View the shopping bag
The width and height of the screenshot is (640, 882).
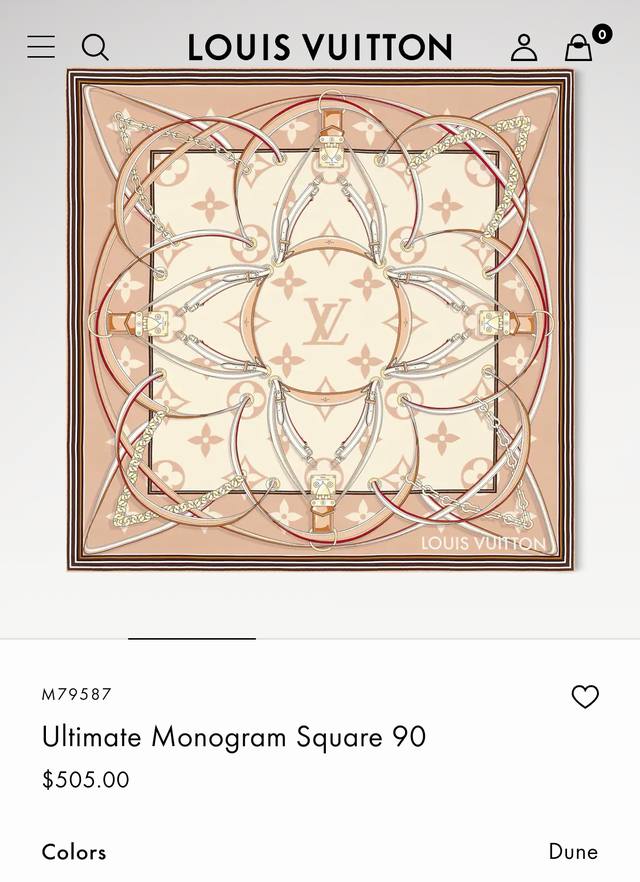click(579, 47)
